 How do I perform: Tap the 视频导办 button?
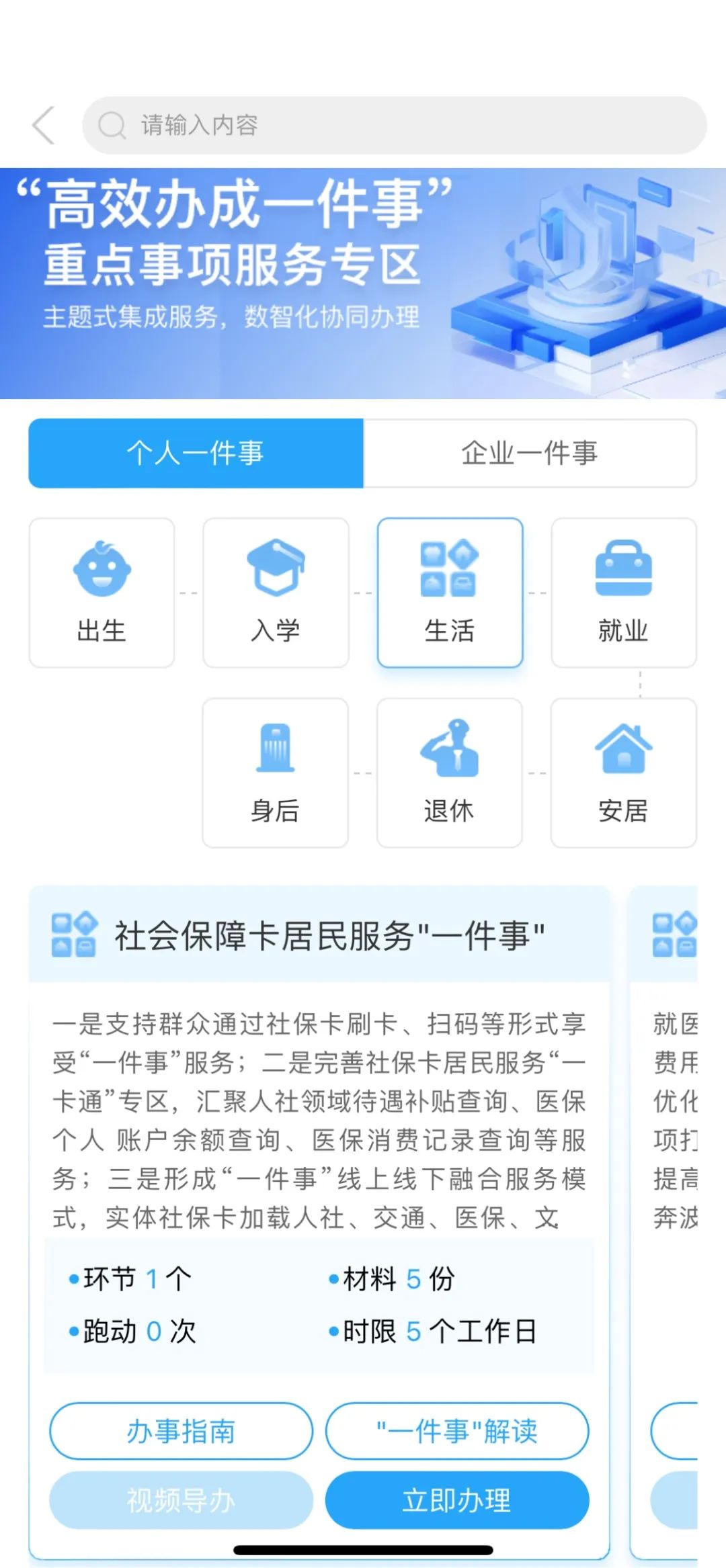tap(181, 1500)
